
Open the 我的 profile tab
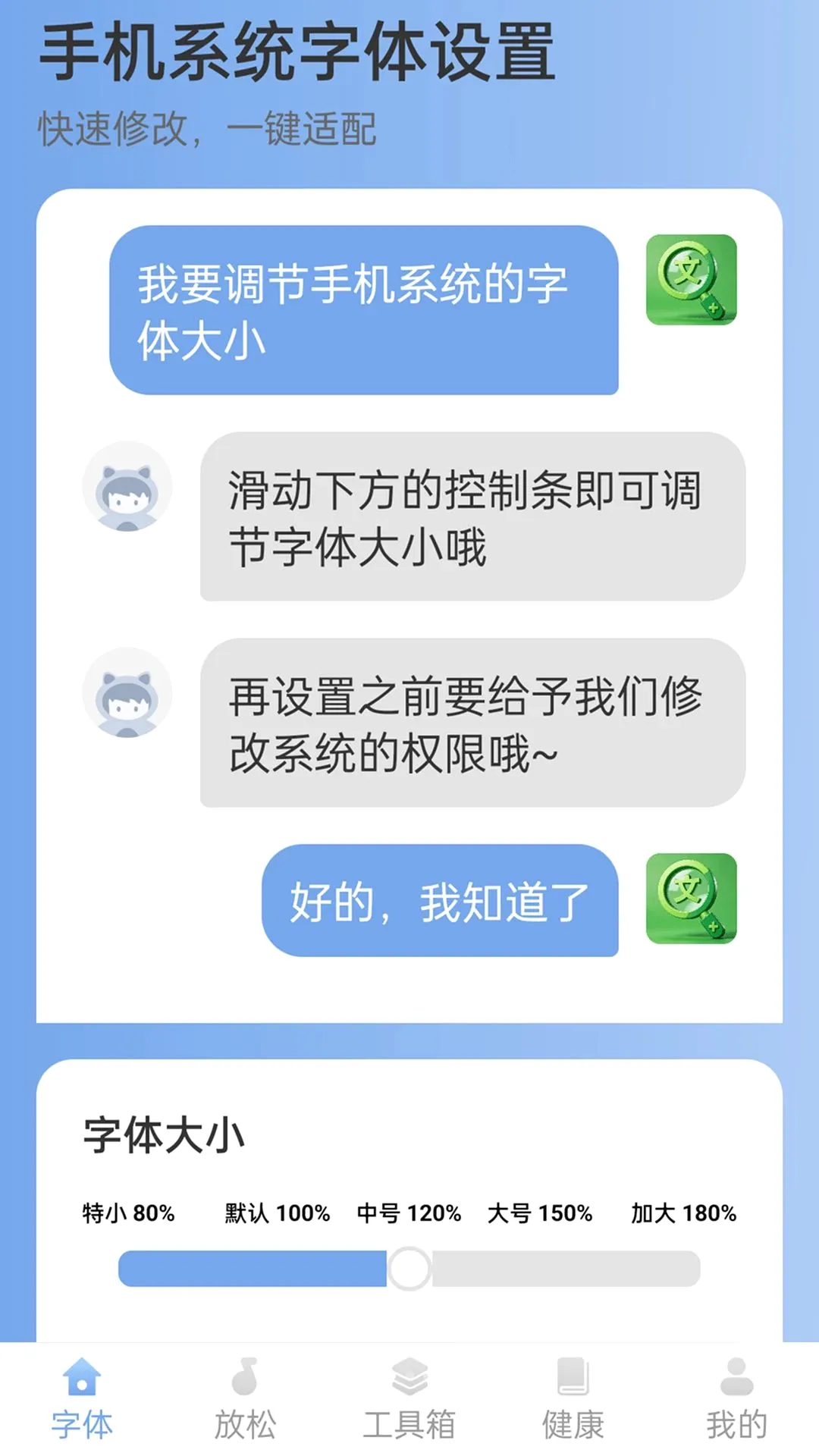coord(737,1399)
